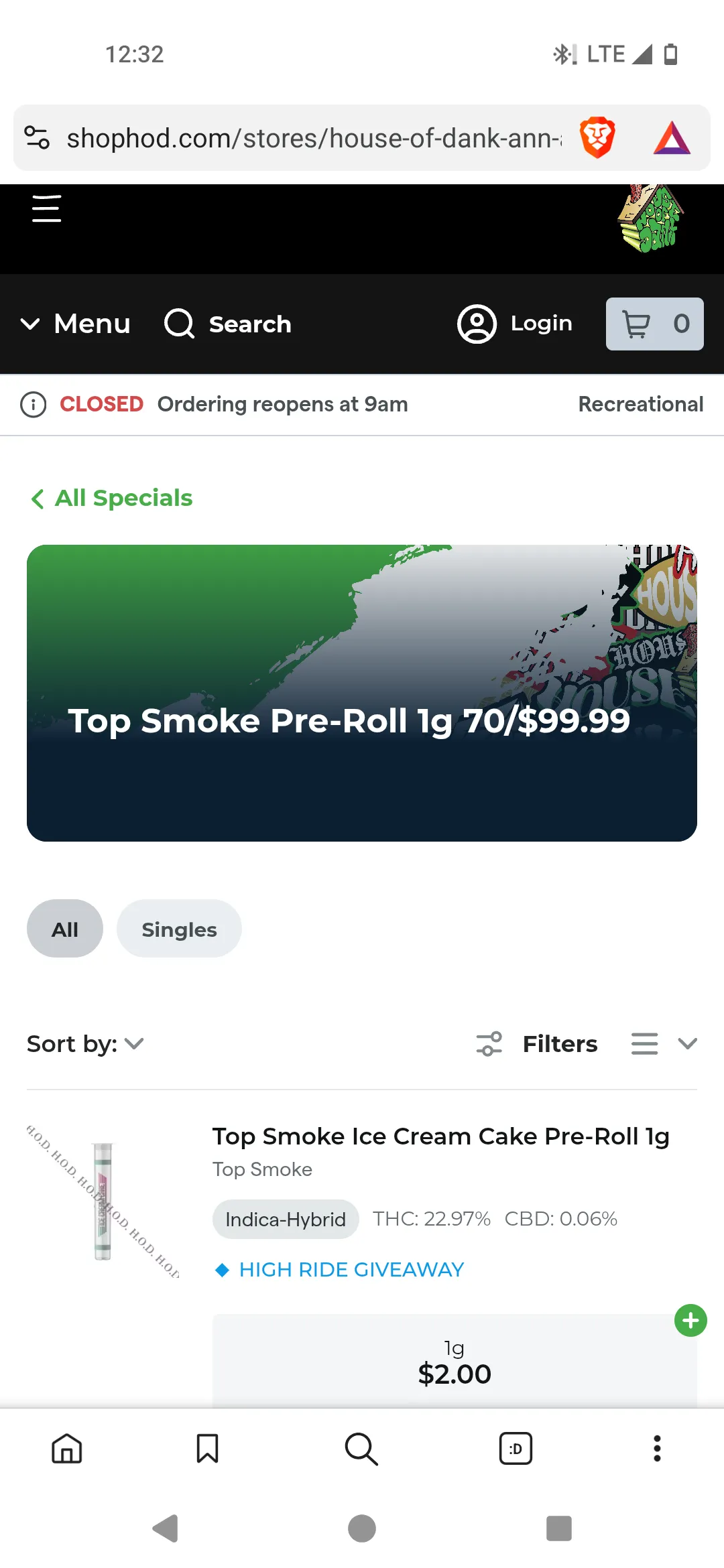View the HIGH RIDE GIVEAWAY special
724x1568 pixels.
click(x=351, y=1270)
